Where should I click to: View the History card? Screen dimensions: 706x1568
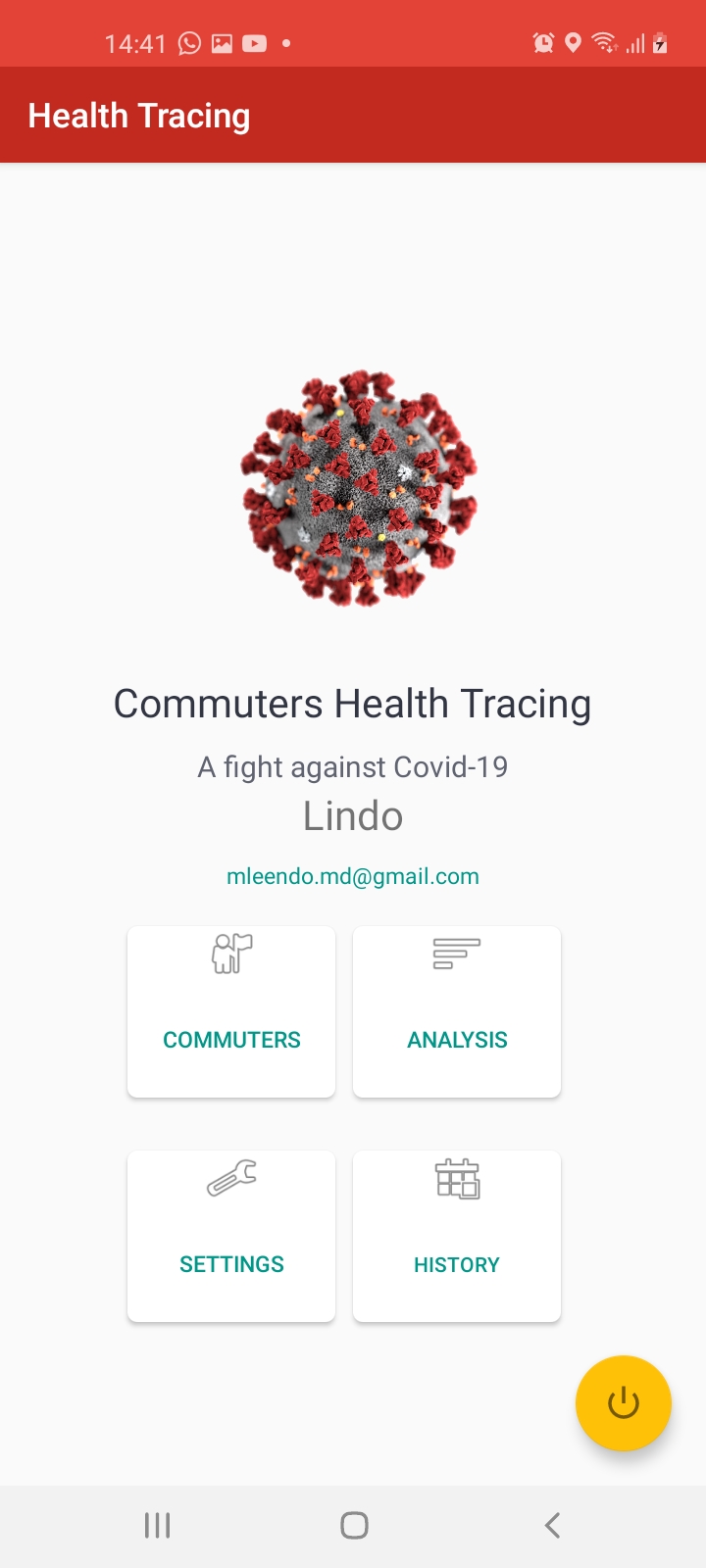(x=457, y=1236)
